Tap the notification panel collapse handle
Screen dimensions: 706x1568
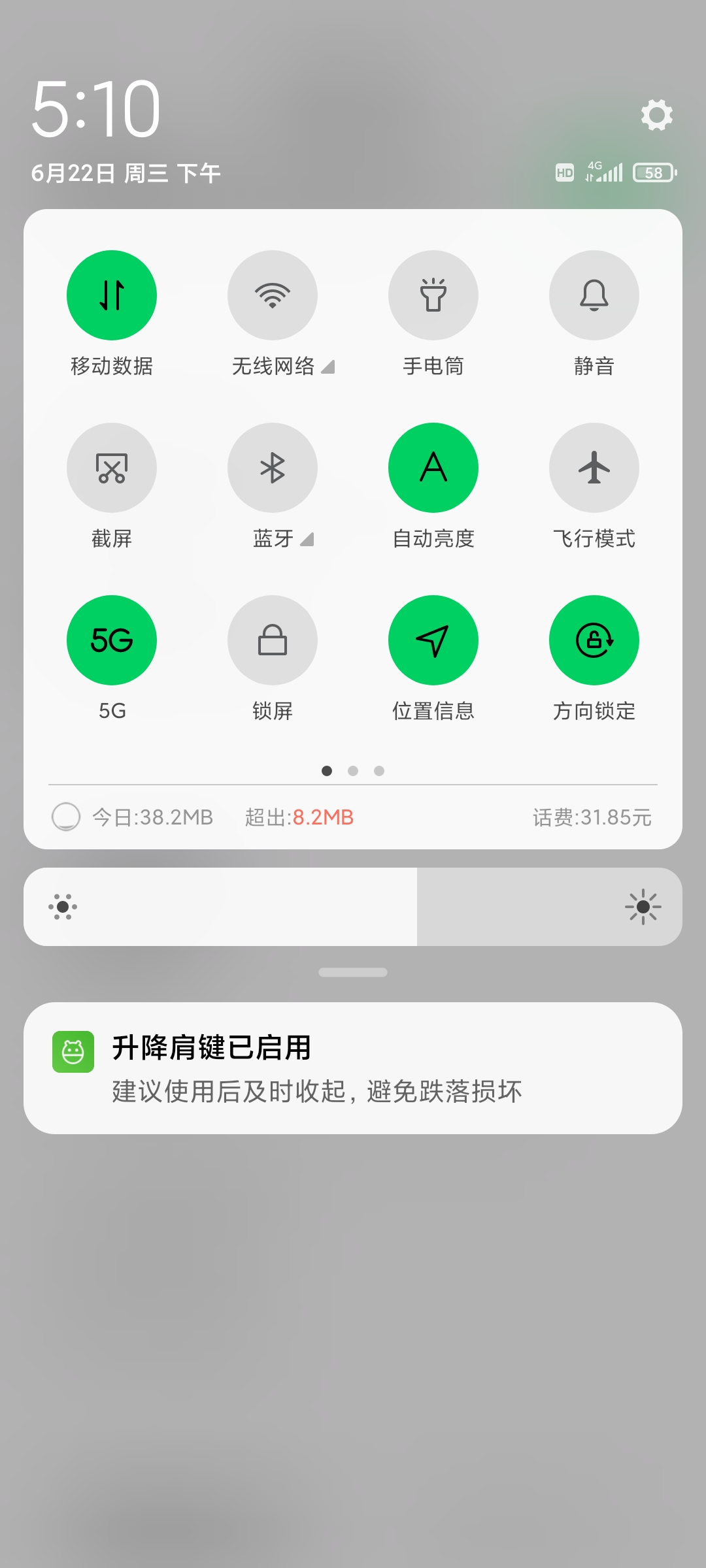click(353, 972)
